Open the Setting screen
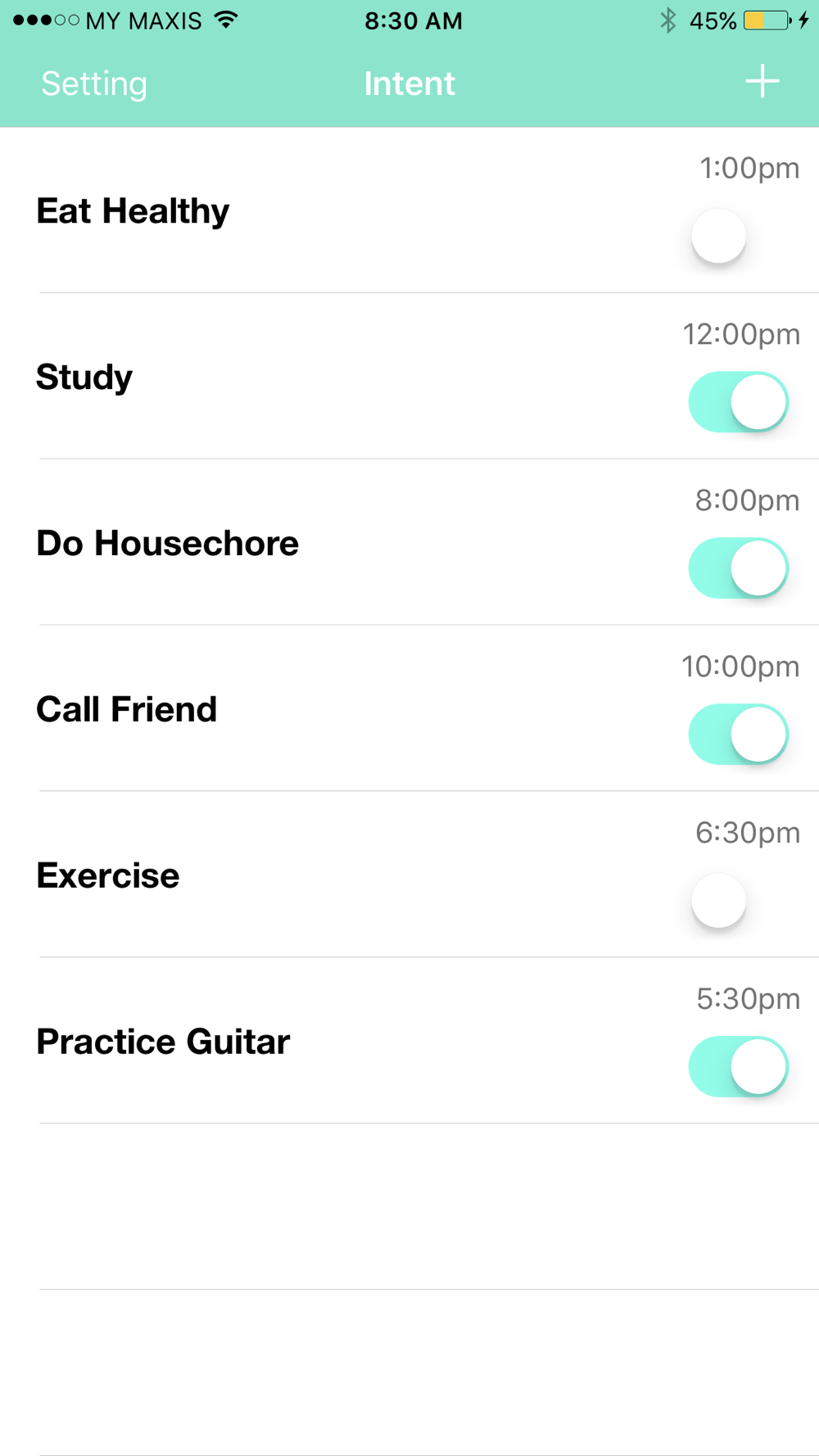 point(94,84)
